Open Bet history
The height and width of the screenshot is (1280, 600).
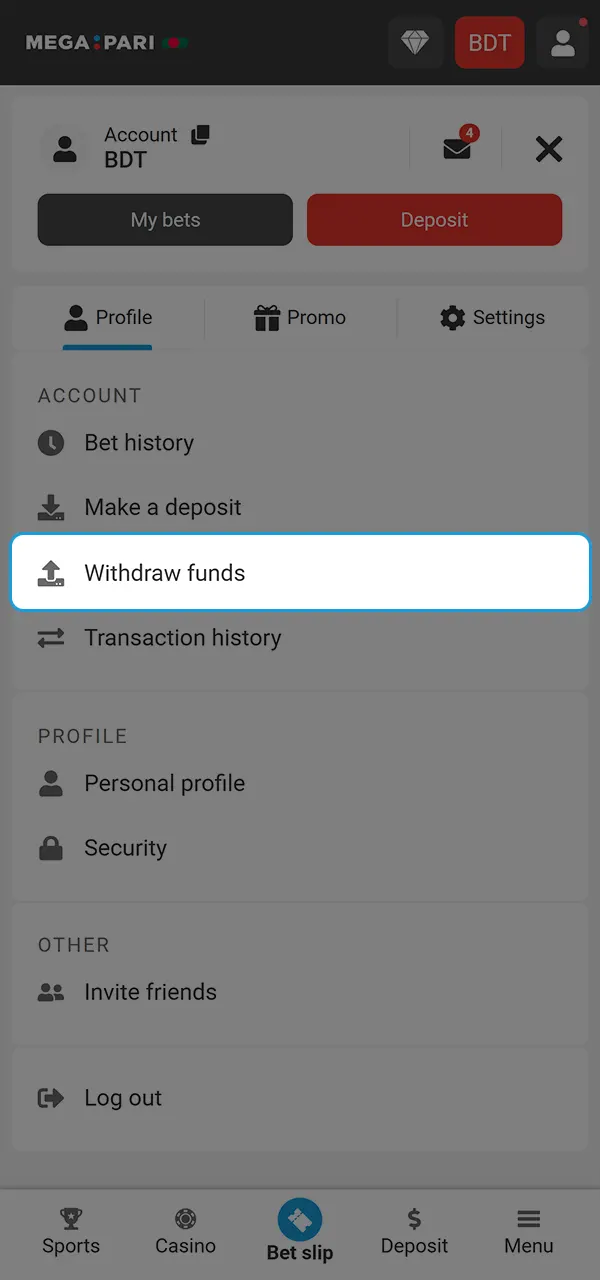138,443
